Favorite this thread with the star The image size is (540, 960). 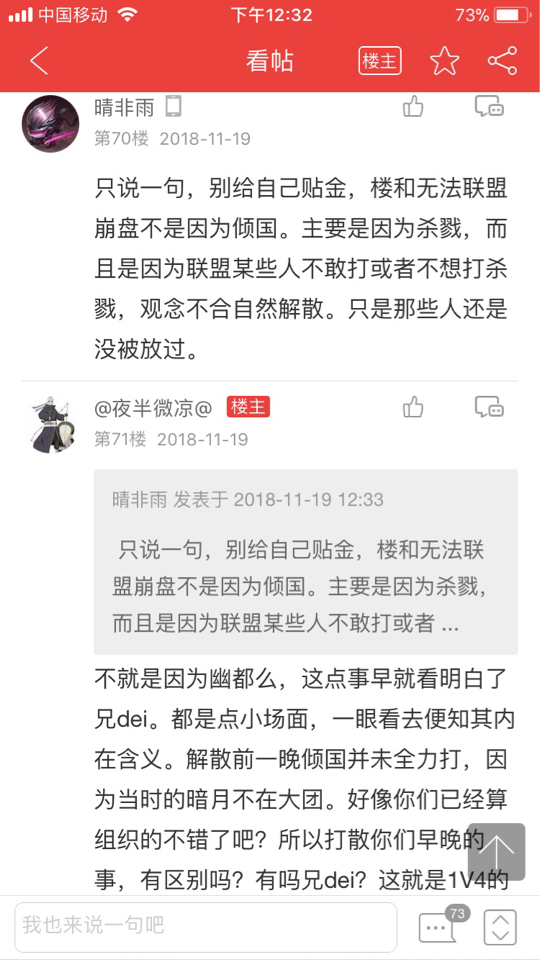click(x=444, y=61)
